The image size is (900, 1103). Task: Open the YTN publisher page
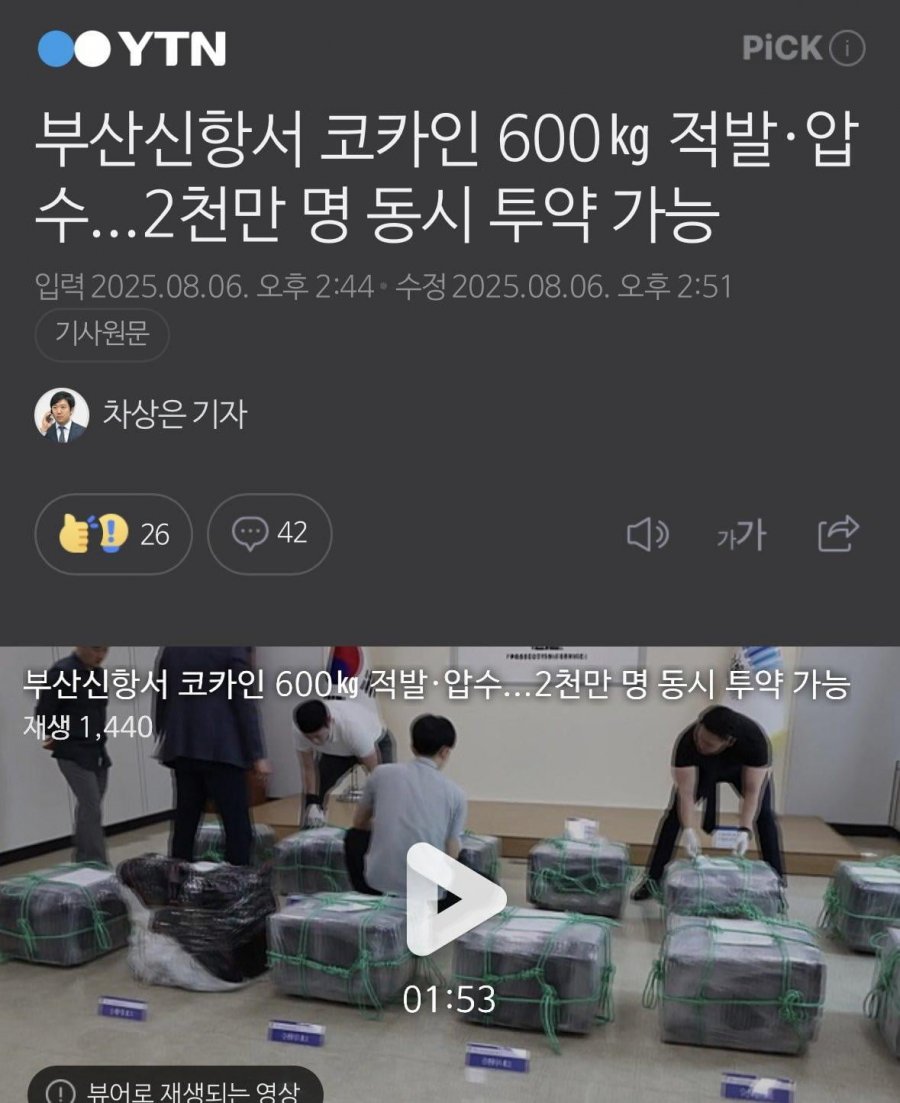(x=132, y=49)
